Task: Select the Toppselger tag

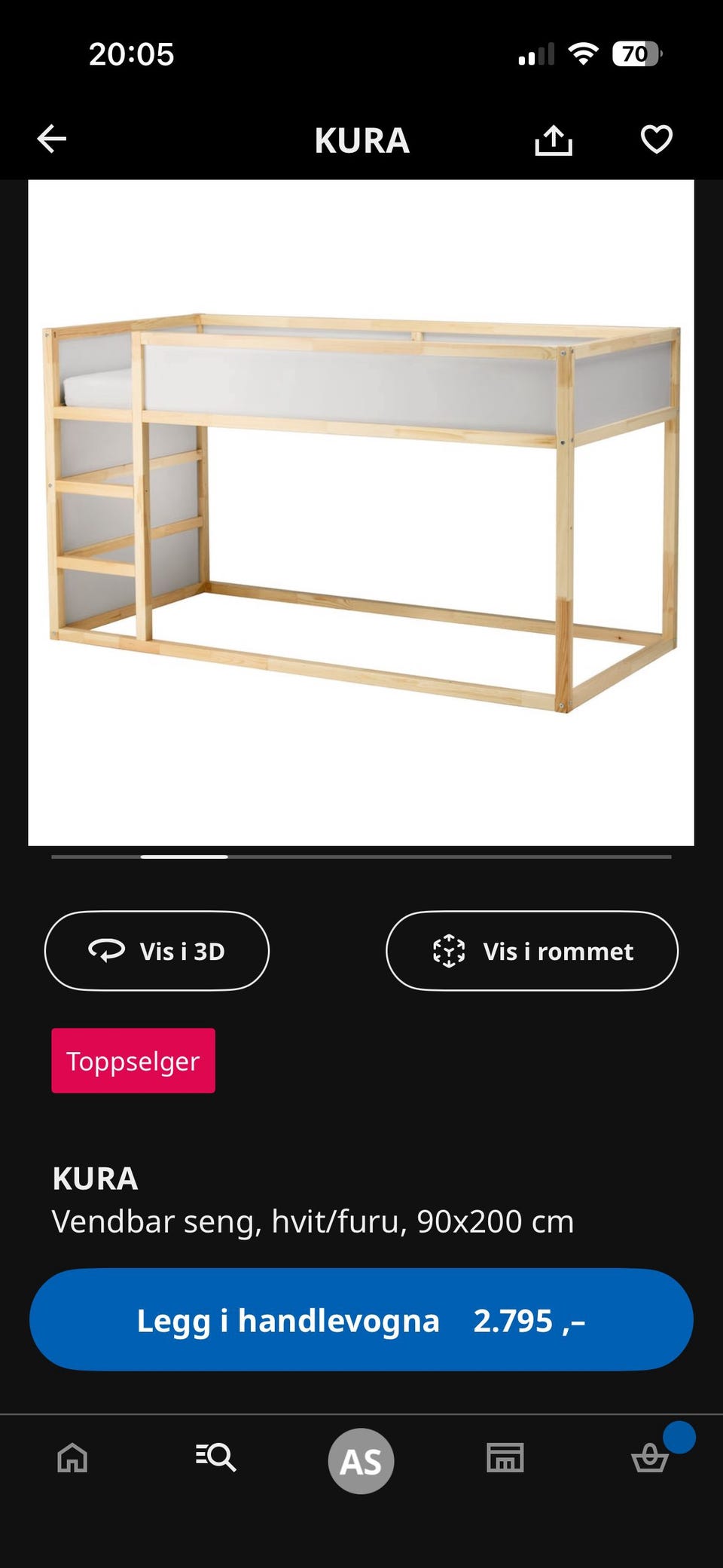Action: click(x=133, y=1061)
